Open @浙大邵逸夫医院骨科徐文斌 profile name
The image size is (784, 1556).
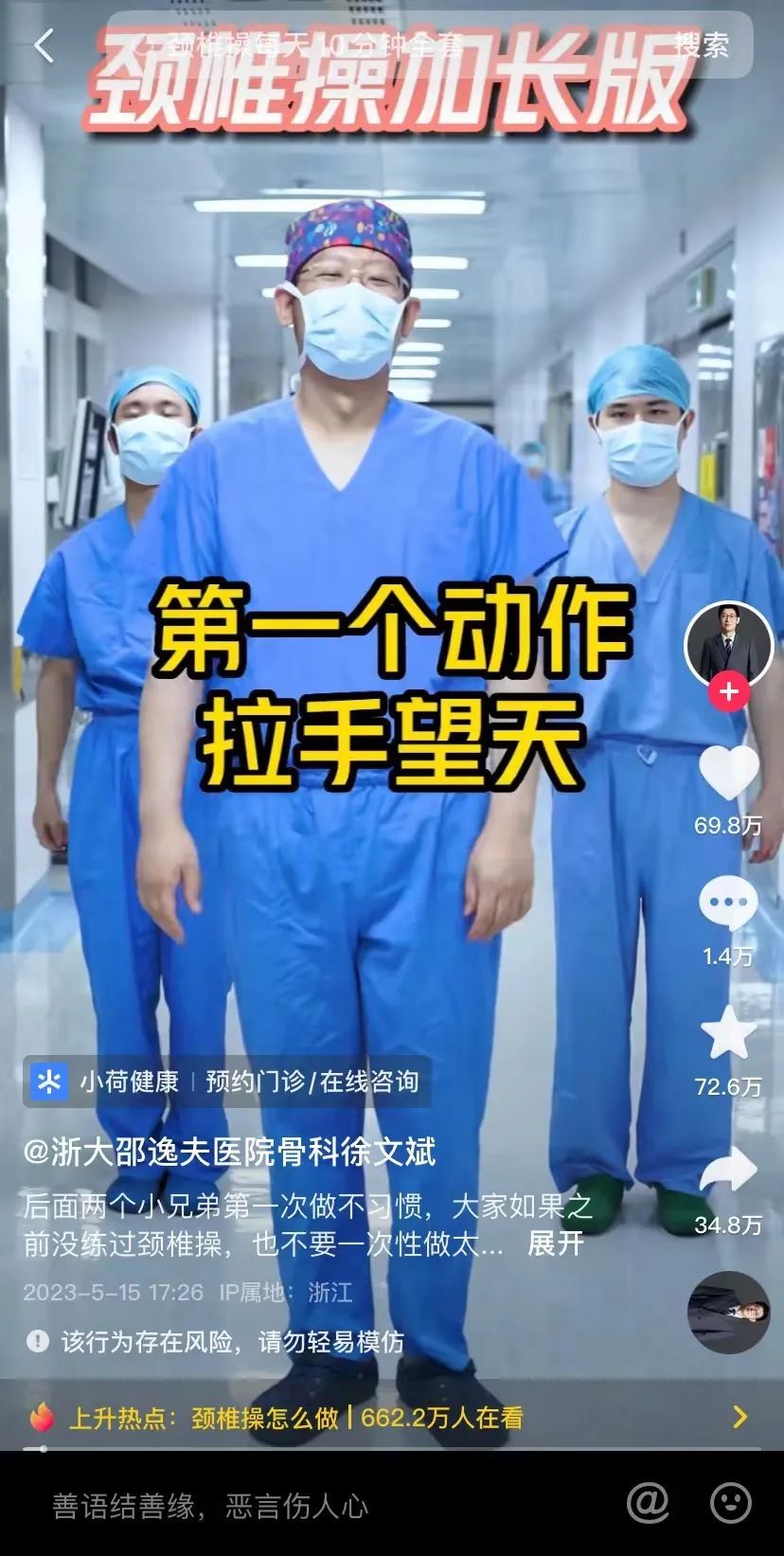229,1152
